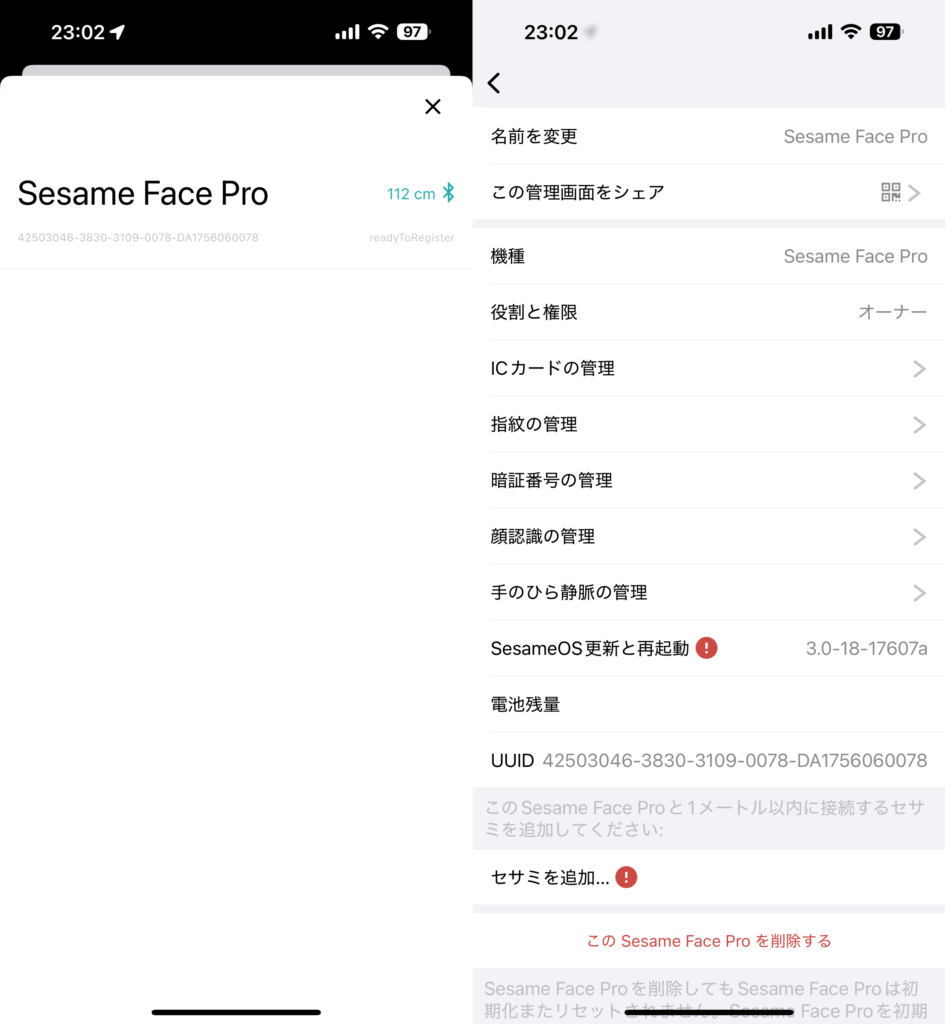Select the Sesame Face Pro device to register
This screenshot has height=1024, width=945.
tap(236, 208)
